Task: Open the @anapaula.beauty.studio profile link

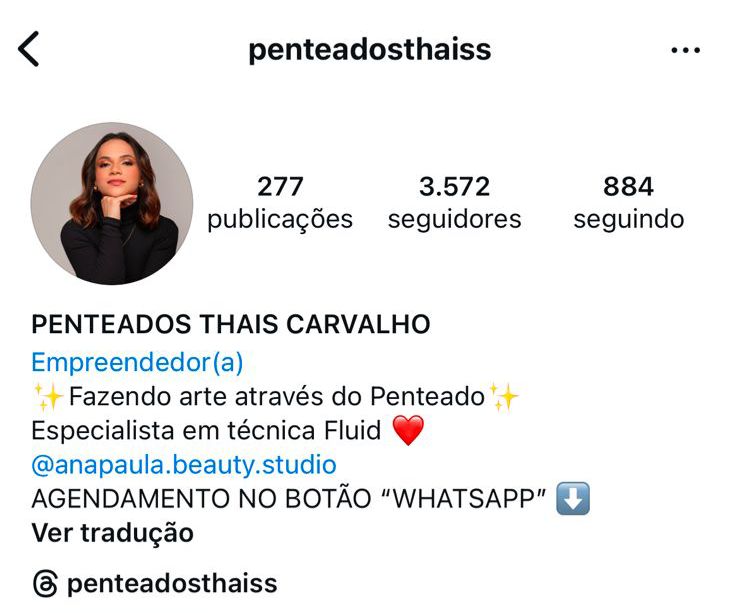Action: (184, 465)
